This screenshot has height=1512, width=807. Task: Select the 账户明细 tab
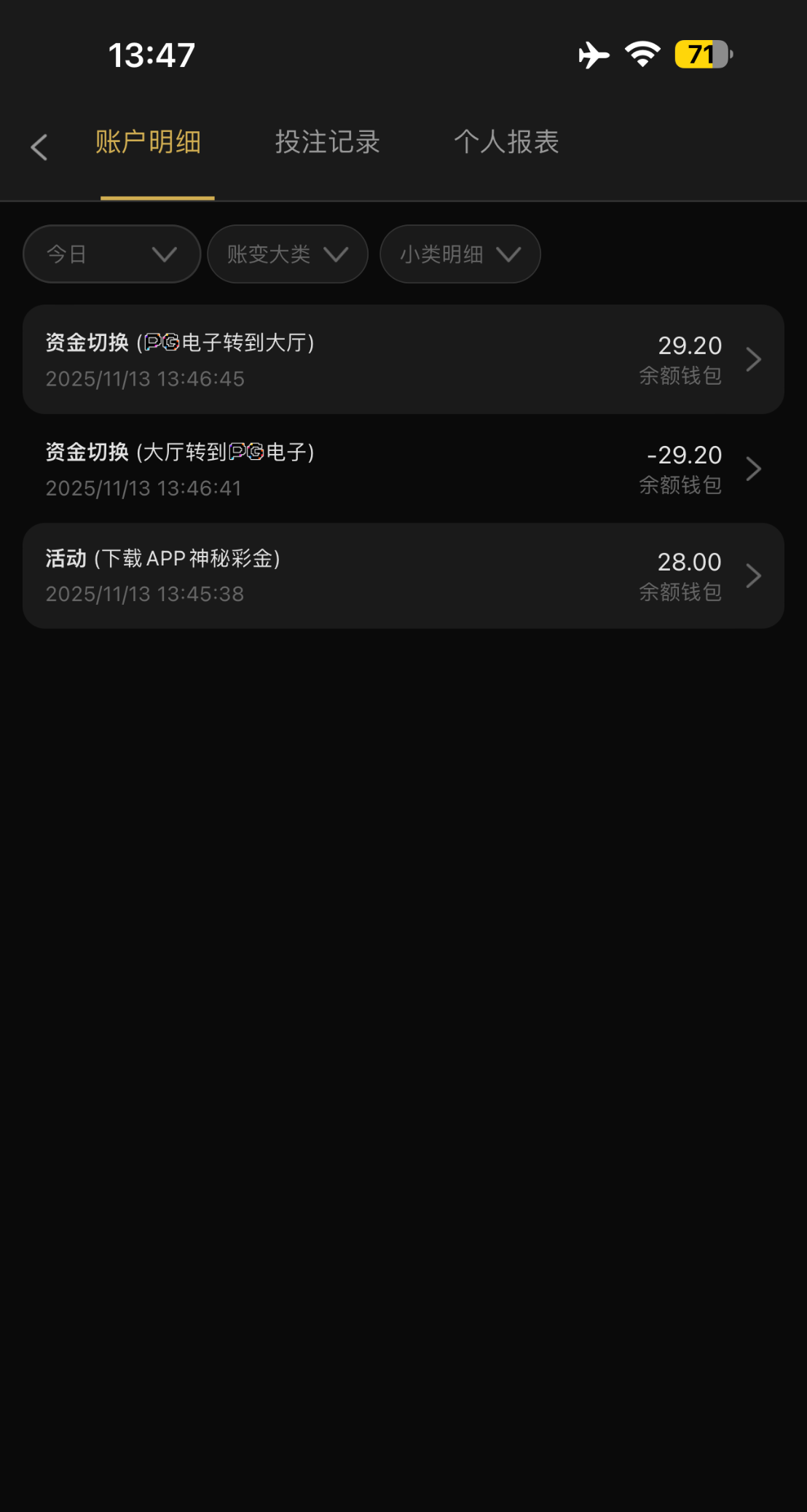click(x=148, y=142)
